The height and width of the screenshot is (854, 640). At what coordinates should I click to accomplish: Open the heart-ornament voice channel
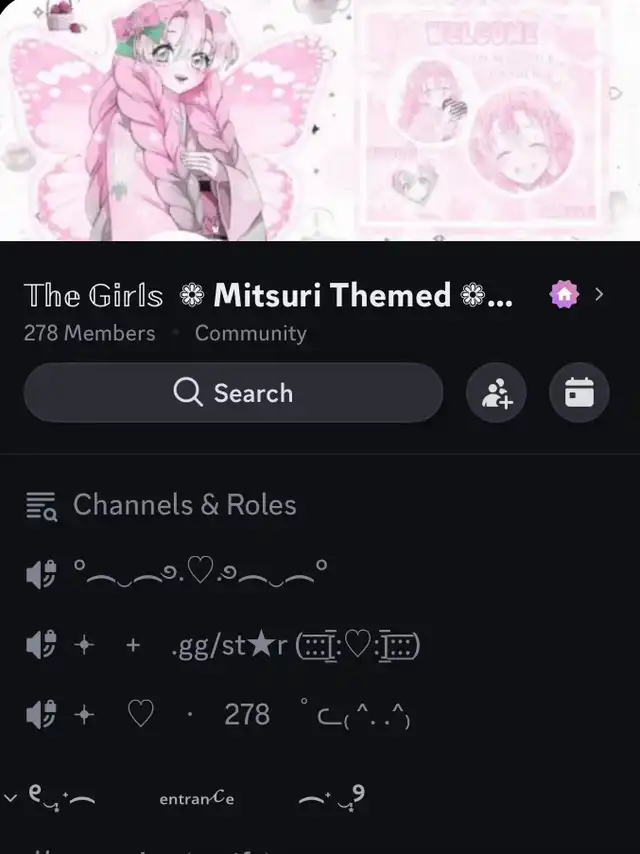click(200, 574)
